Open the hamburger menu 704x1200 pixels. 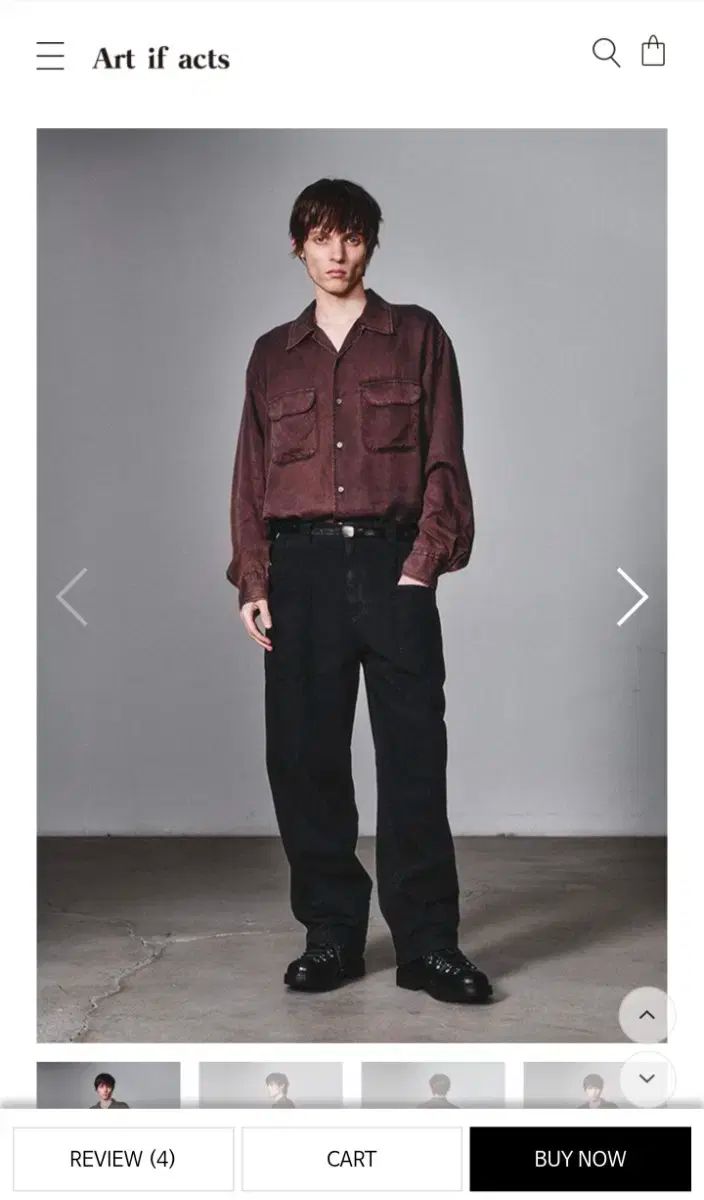click(x=50, y=56)
